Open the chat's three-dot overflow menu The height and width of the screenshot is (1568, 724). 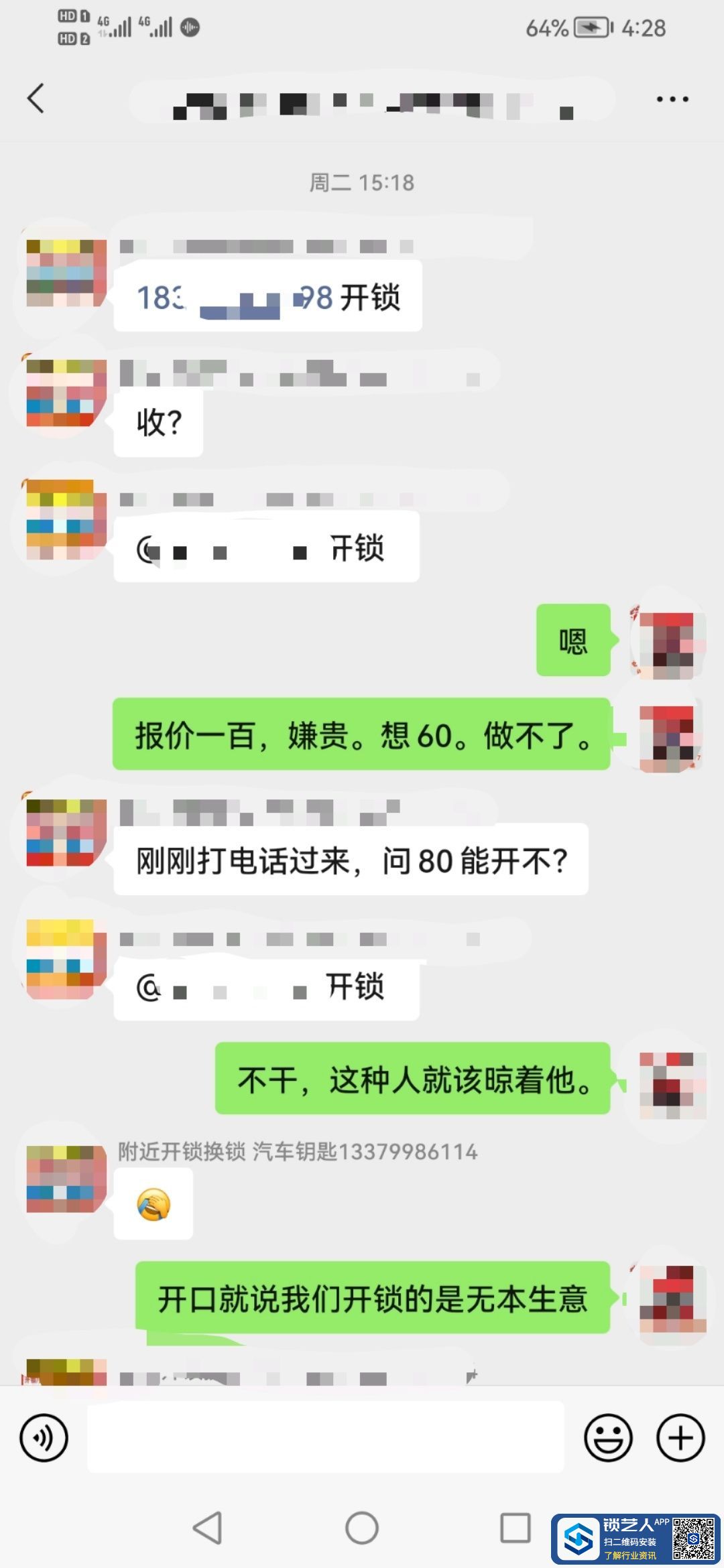click(672, 99)
